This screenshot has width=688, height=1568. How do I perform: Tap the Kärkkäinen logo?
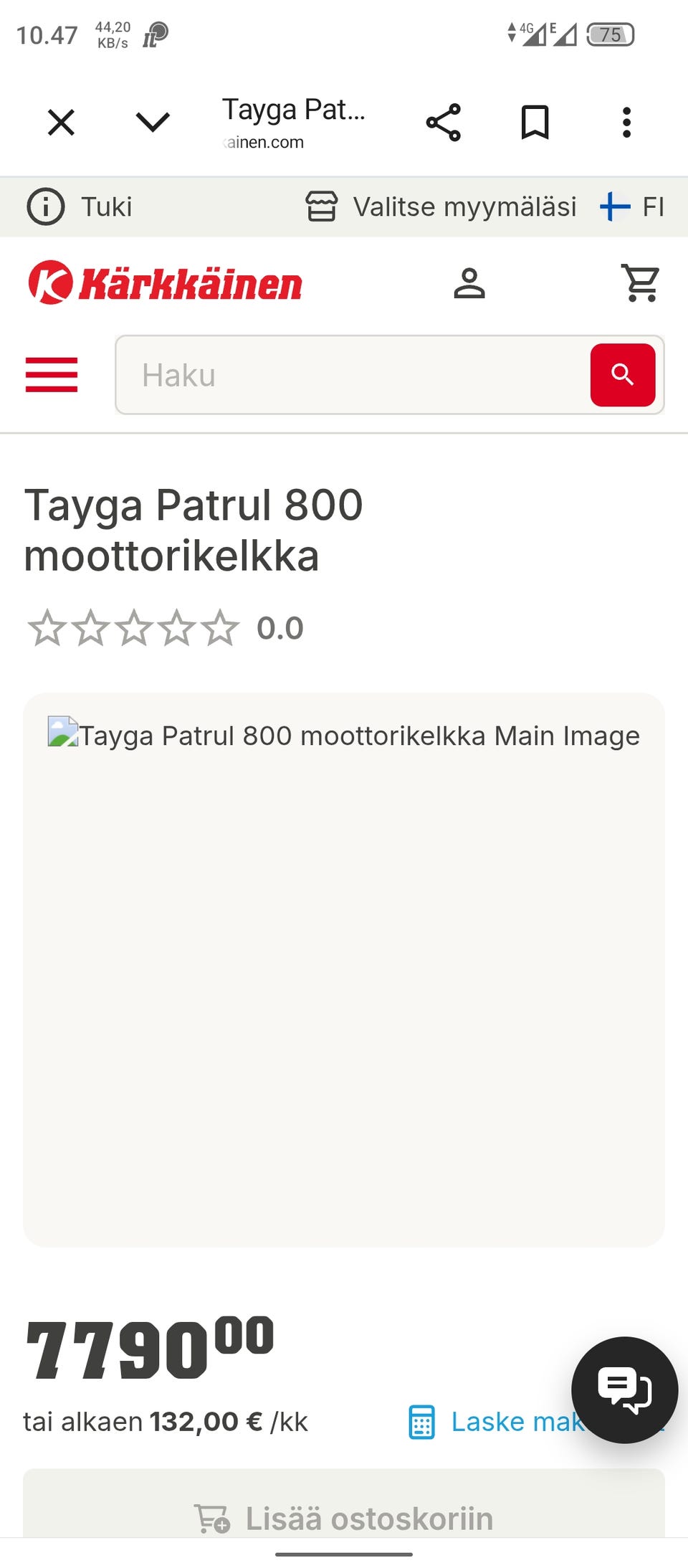coord(165,283)
